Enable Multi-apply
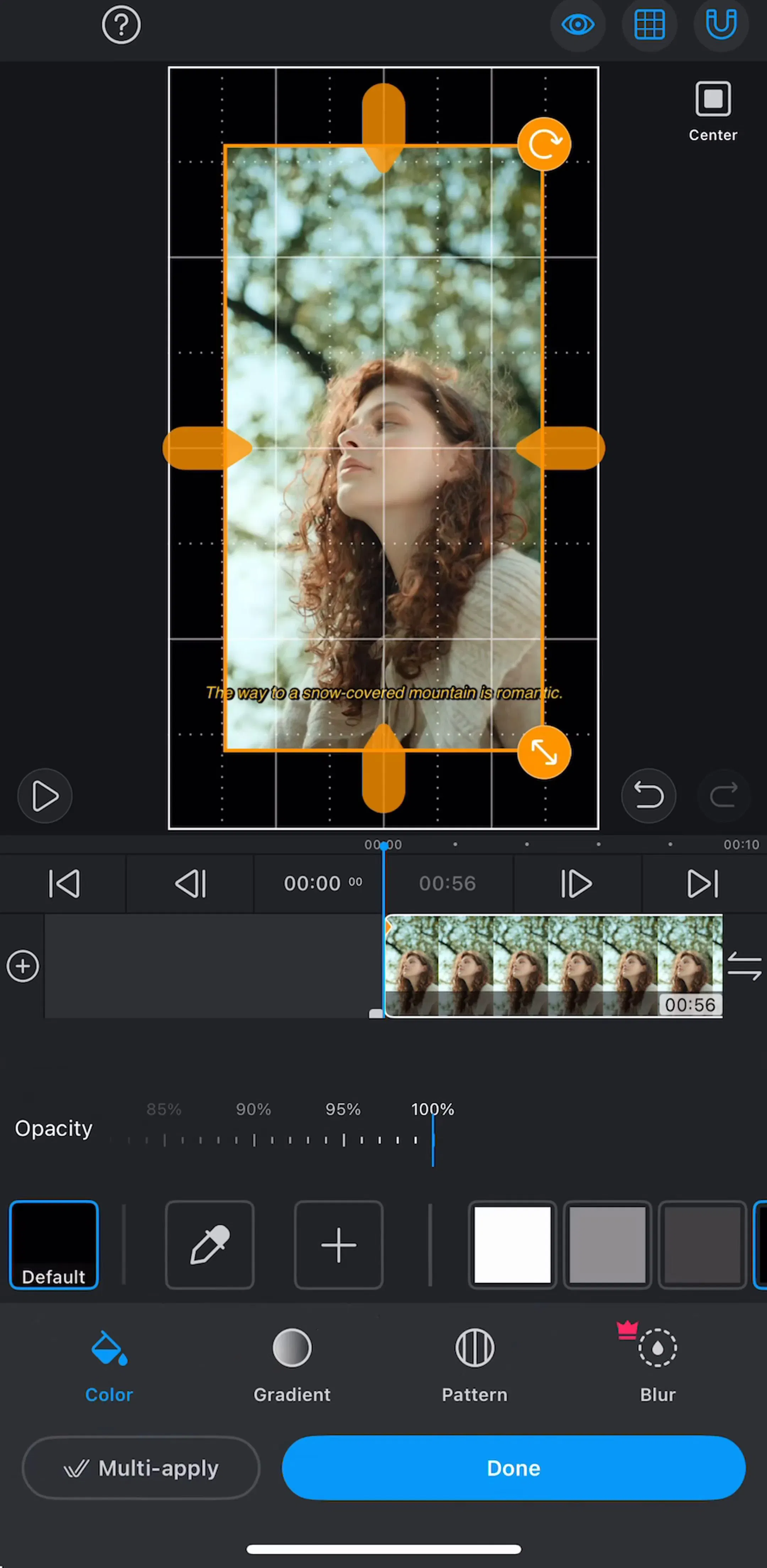 click(x=141, y=1467)
